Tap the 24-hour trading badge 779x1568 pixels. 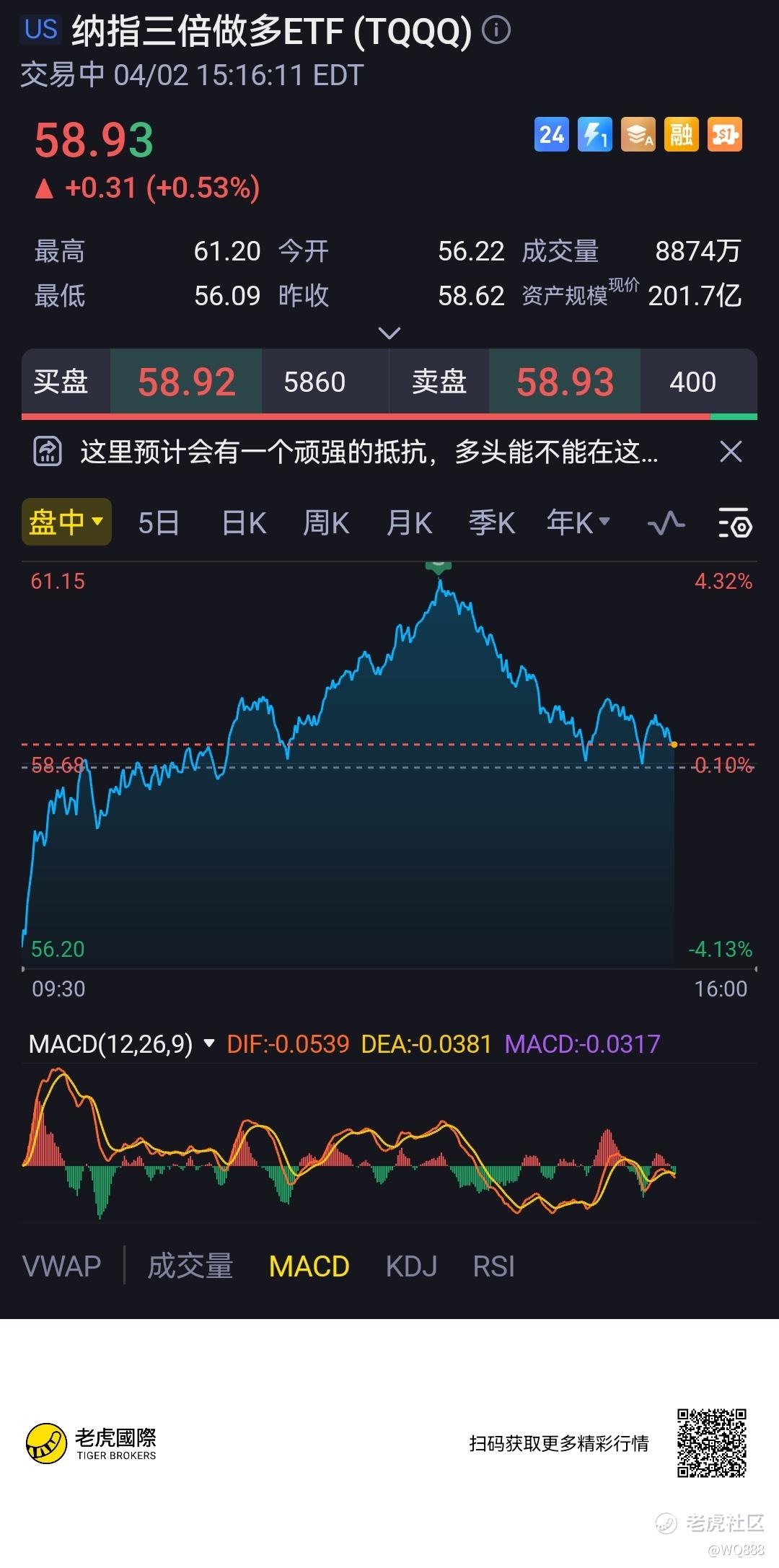click(x=552, y=135)
